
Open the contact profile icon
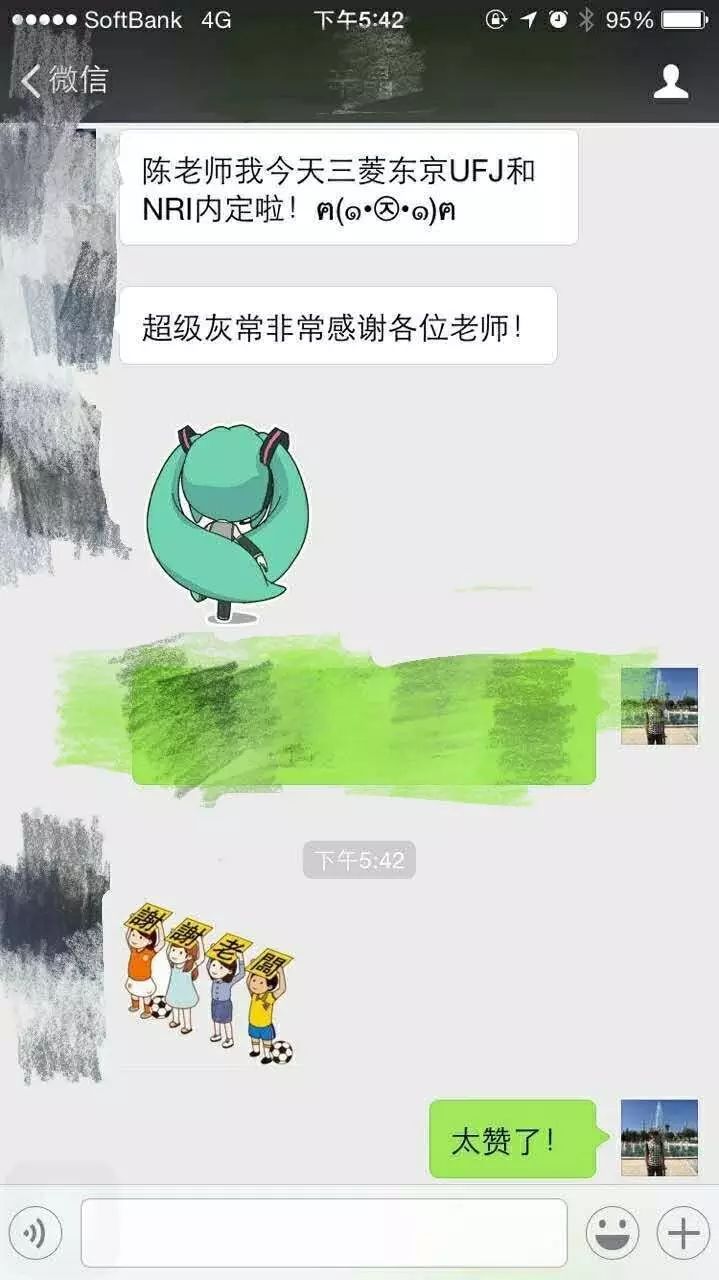click(x=671, y=81)
